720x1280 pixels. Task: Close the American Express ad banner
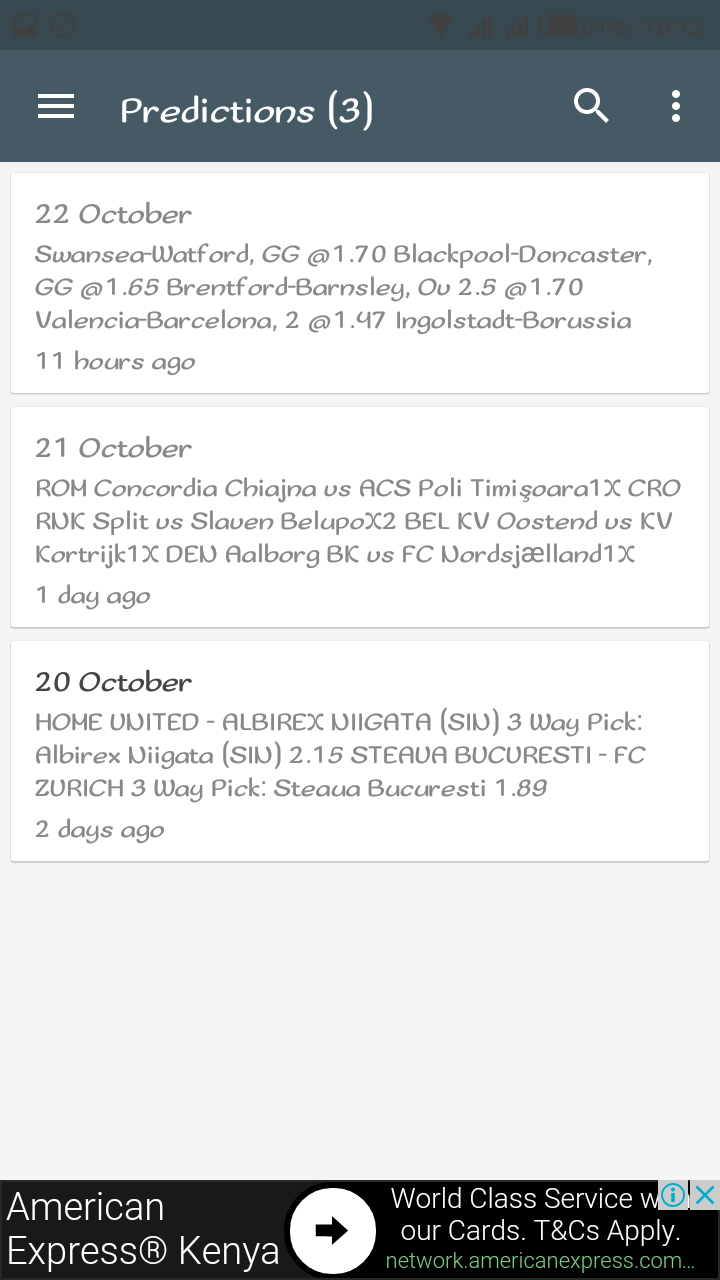pos(706,1195)
